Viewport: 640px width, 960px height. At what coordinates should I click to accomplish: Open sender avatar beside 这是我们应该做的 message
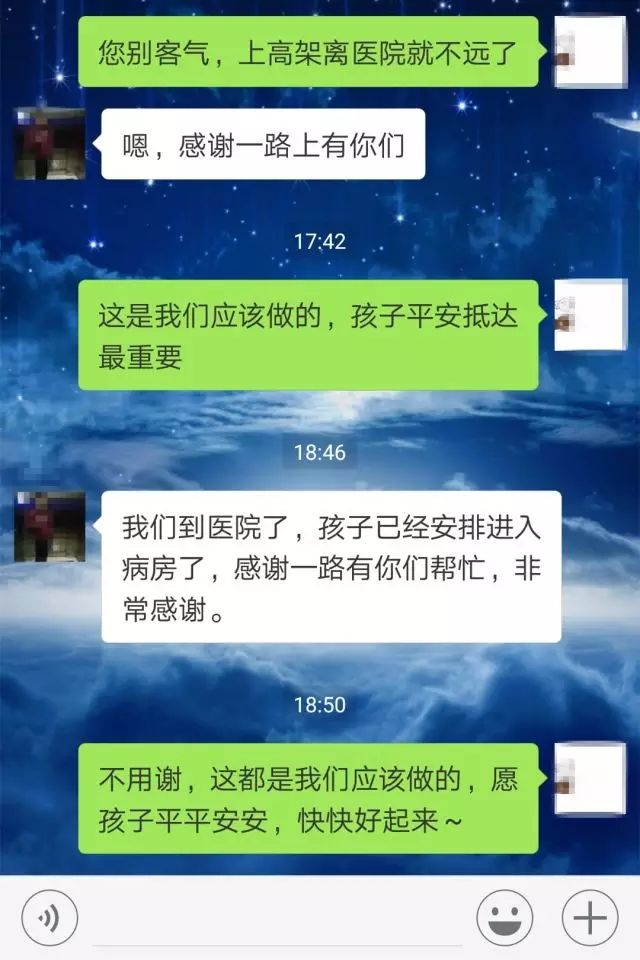click(590, 314)
